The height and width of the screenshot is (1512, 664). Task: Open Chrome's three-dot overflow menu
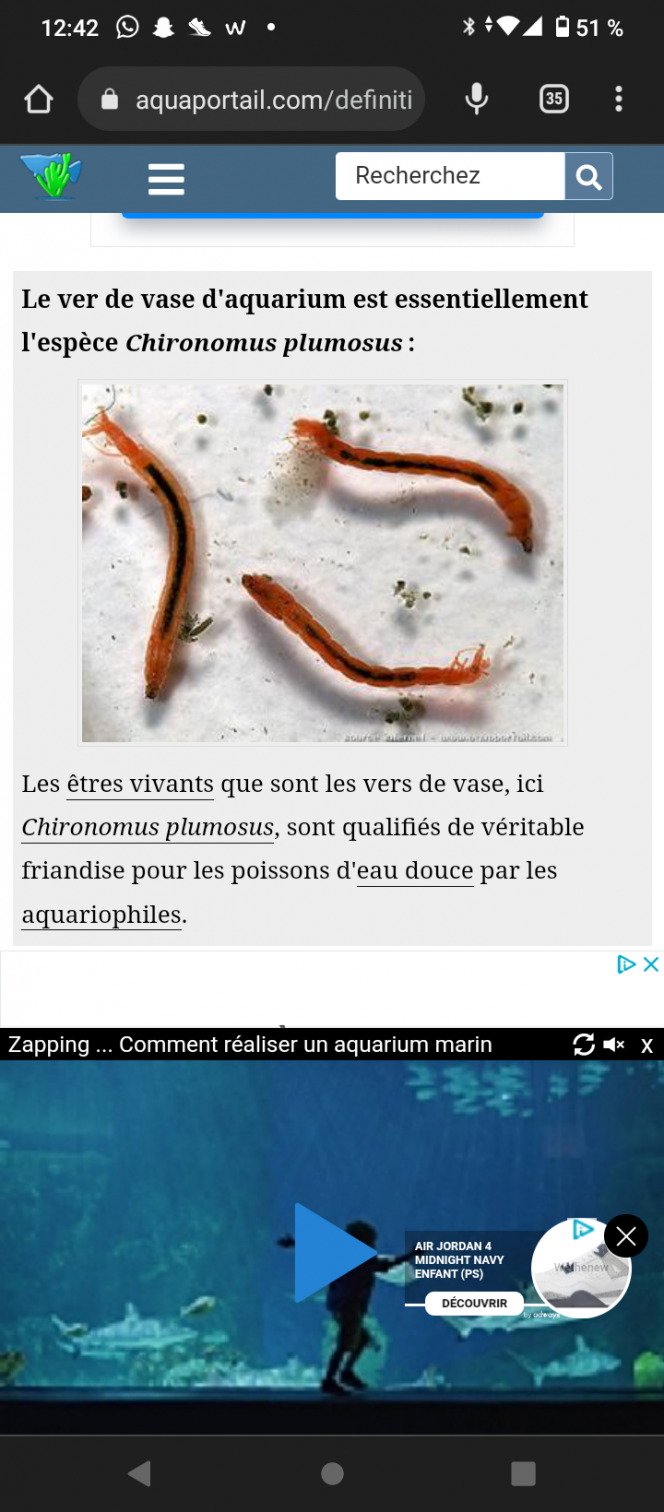[x=619, y=99]
